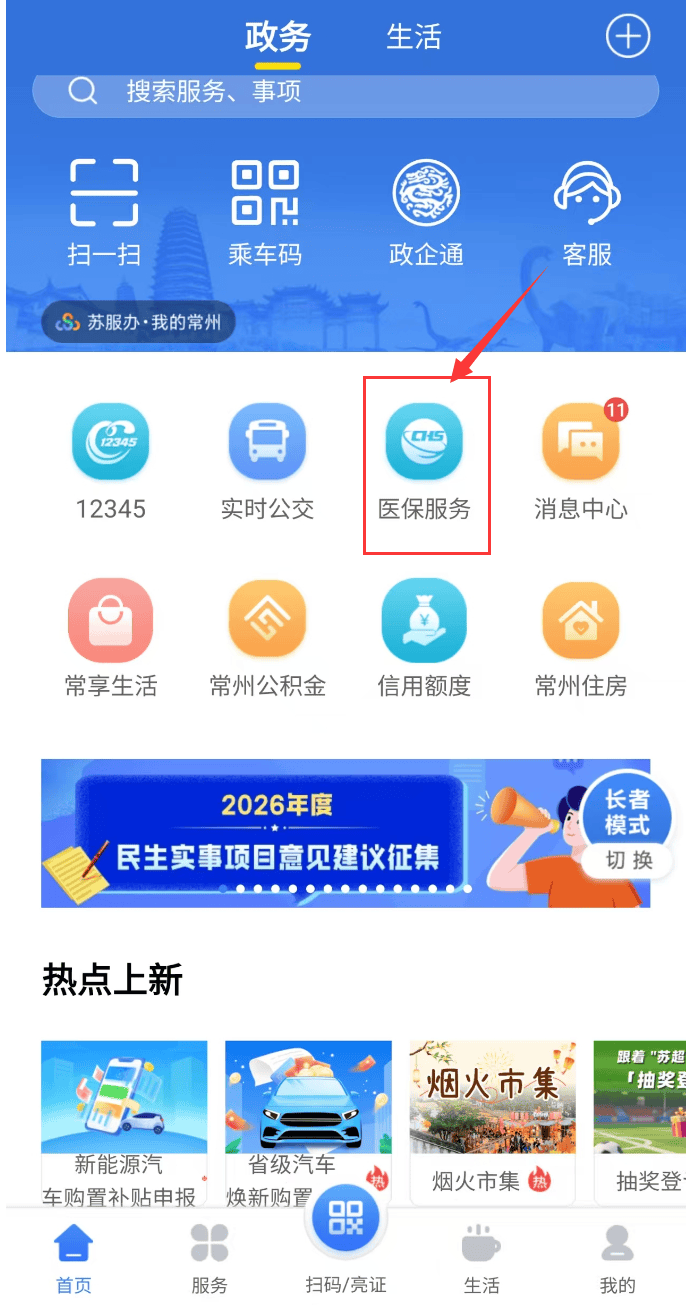Go to the 我的 tab
Image resolution: width=687 pixels, height=1314 pixels.
click(617, 1260)
